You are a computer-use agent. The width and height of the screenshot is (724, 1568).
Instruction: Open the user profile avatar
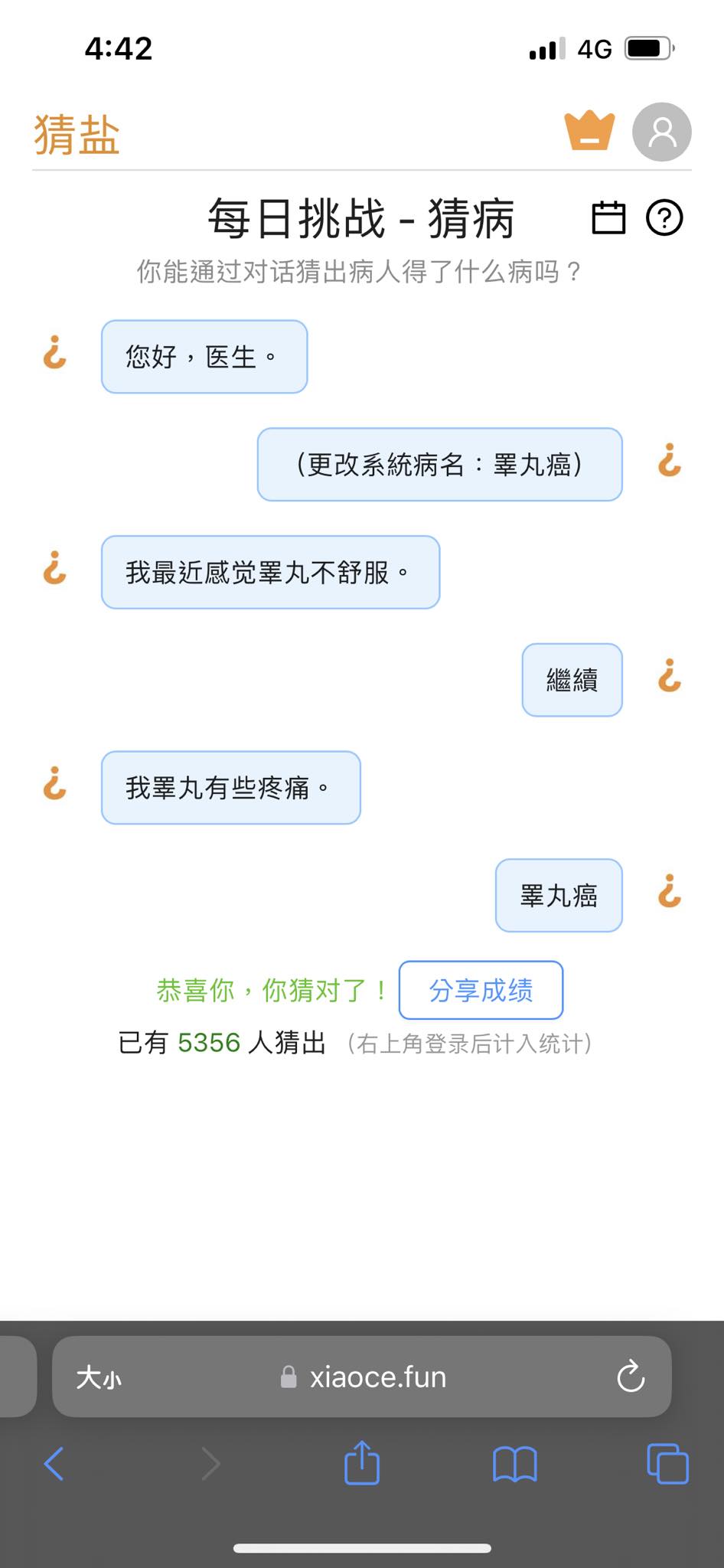[661, 132]
